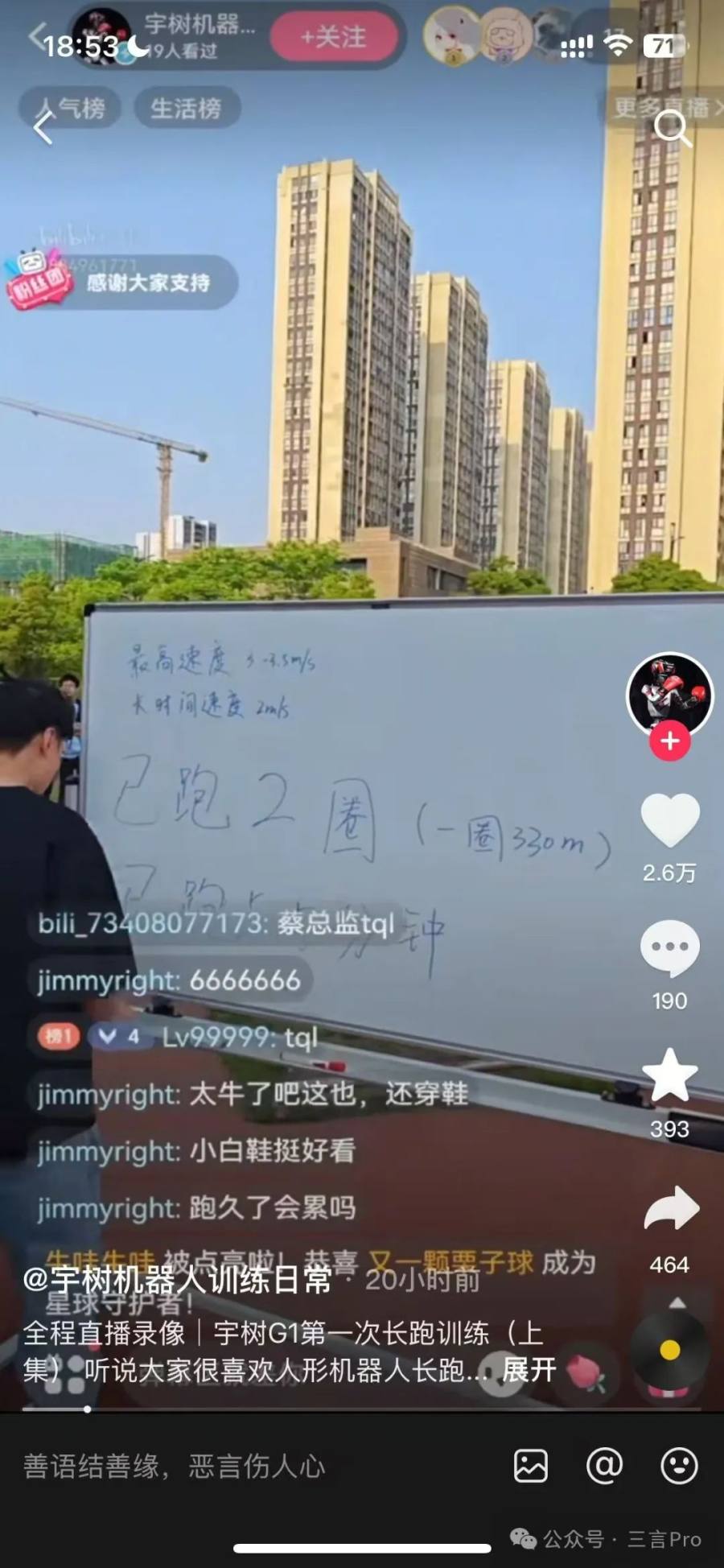Expand the caption with 展开

529,1369
